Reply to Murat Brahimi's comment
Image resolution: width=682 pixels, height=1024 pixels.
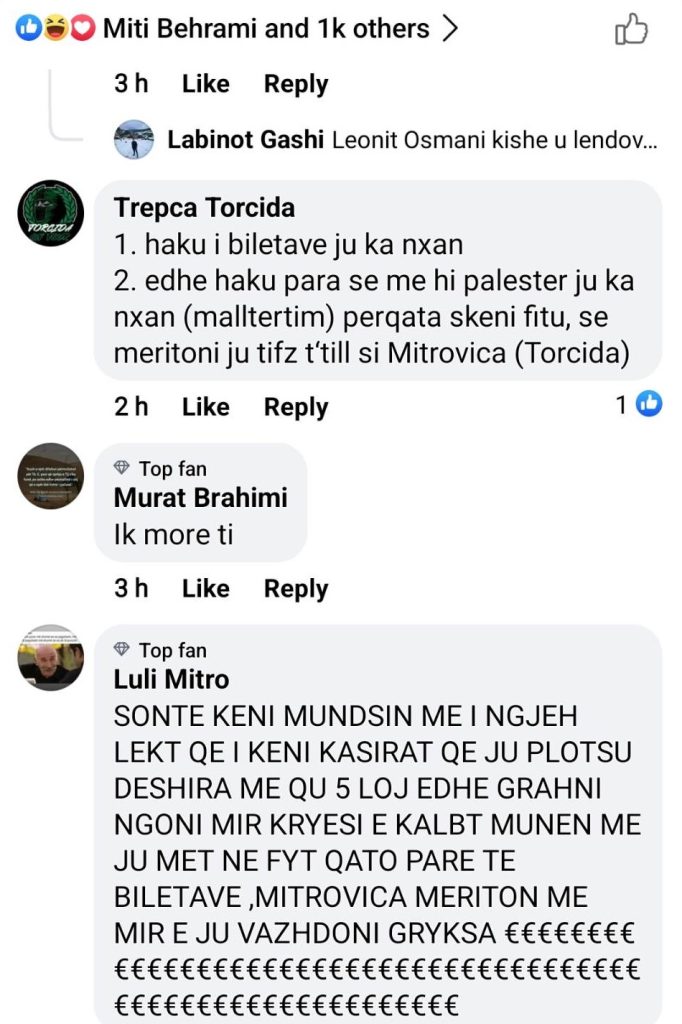[x=295, y=589]
